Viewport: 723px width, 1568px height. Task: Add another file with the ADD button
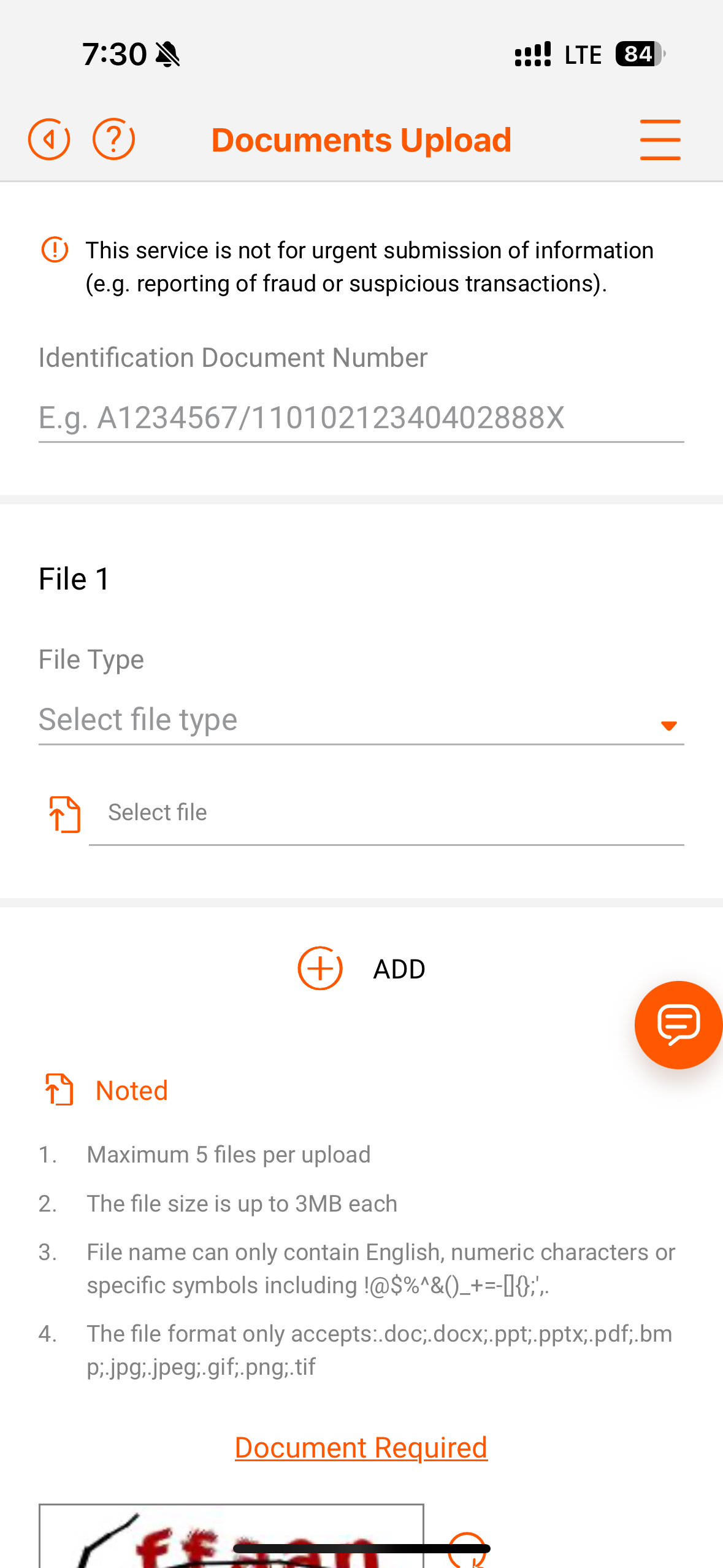(x=361, y=969)
